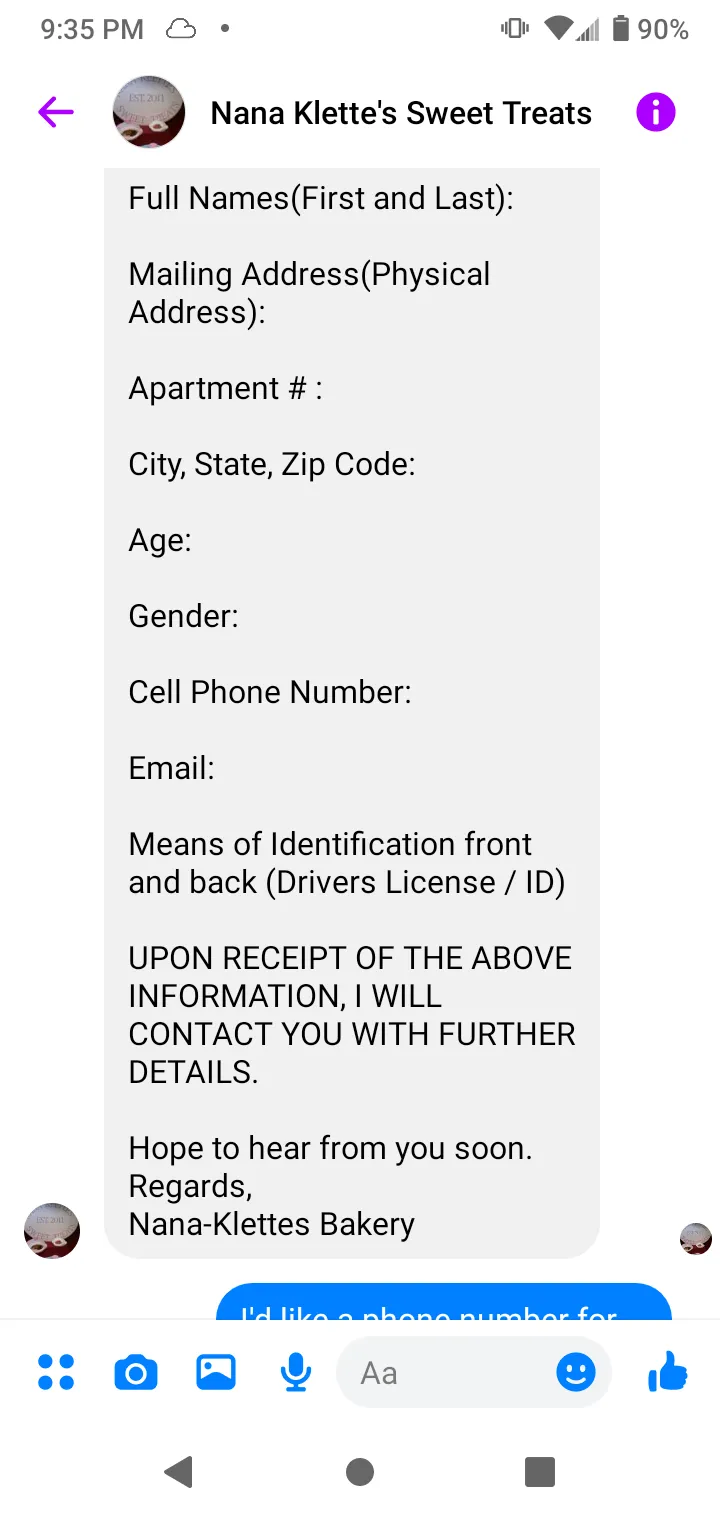Go to the home screen via circle button
This screenshot has height=1520, width=720.
pos(360,1471)
